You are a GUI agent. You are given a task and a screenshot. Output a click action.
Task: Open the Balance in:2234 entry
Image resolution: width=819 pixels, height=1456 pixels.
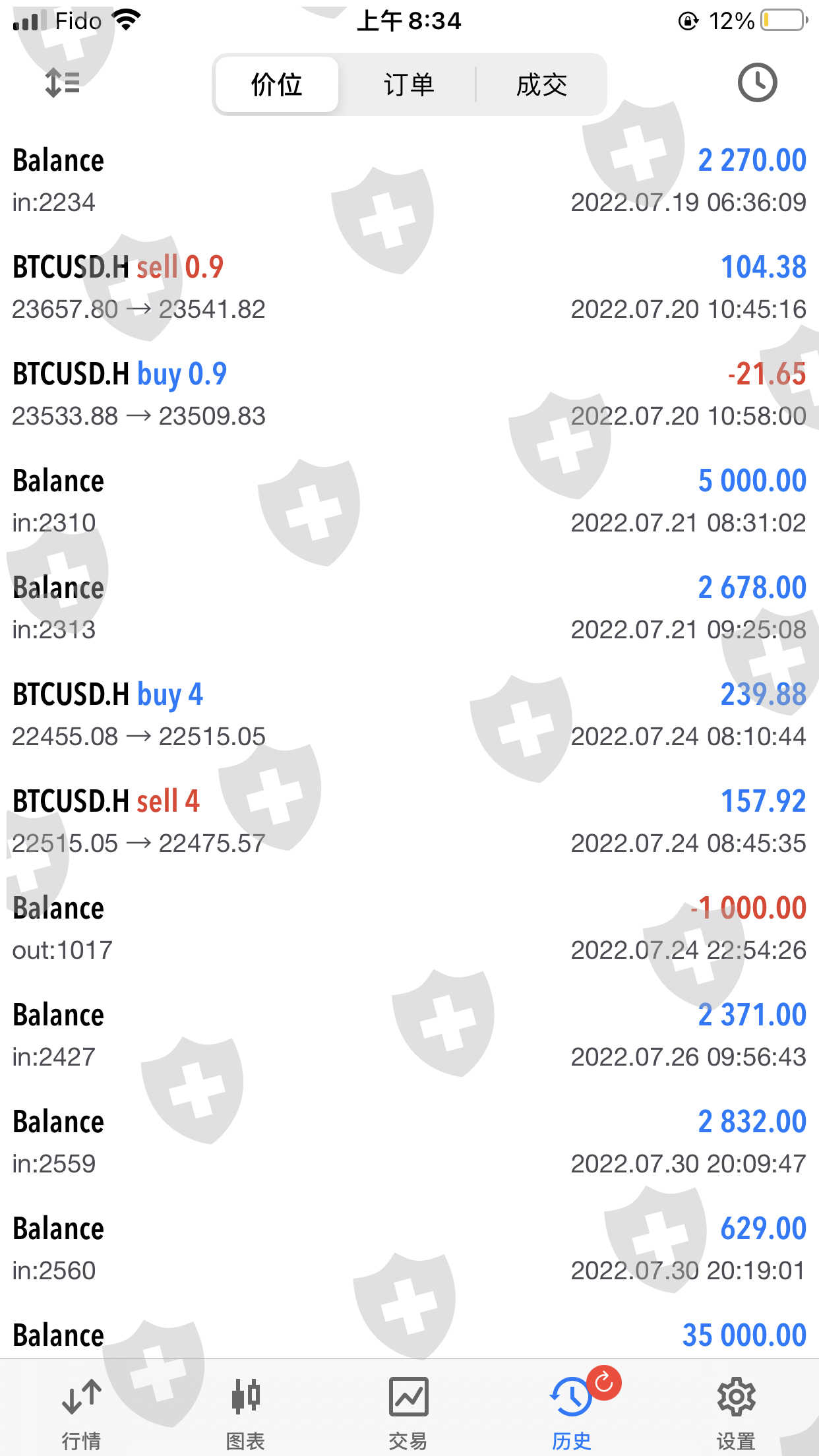409,181
